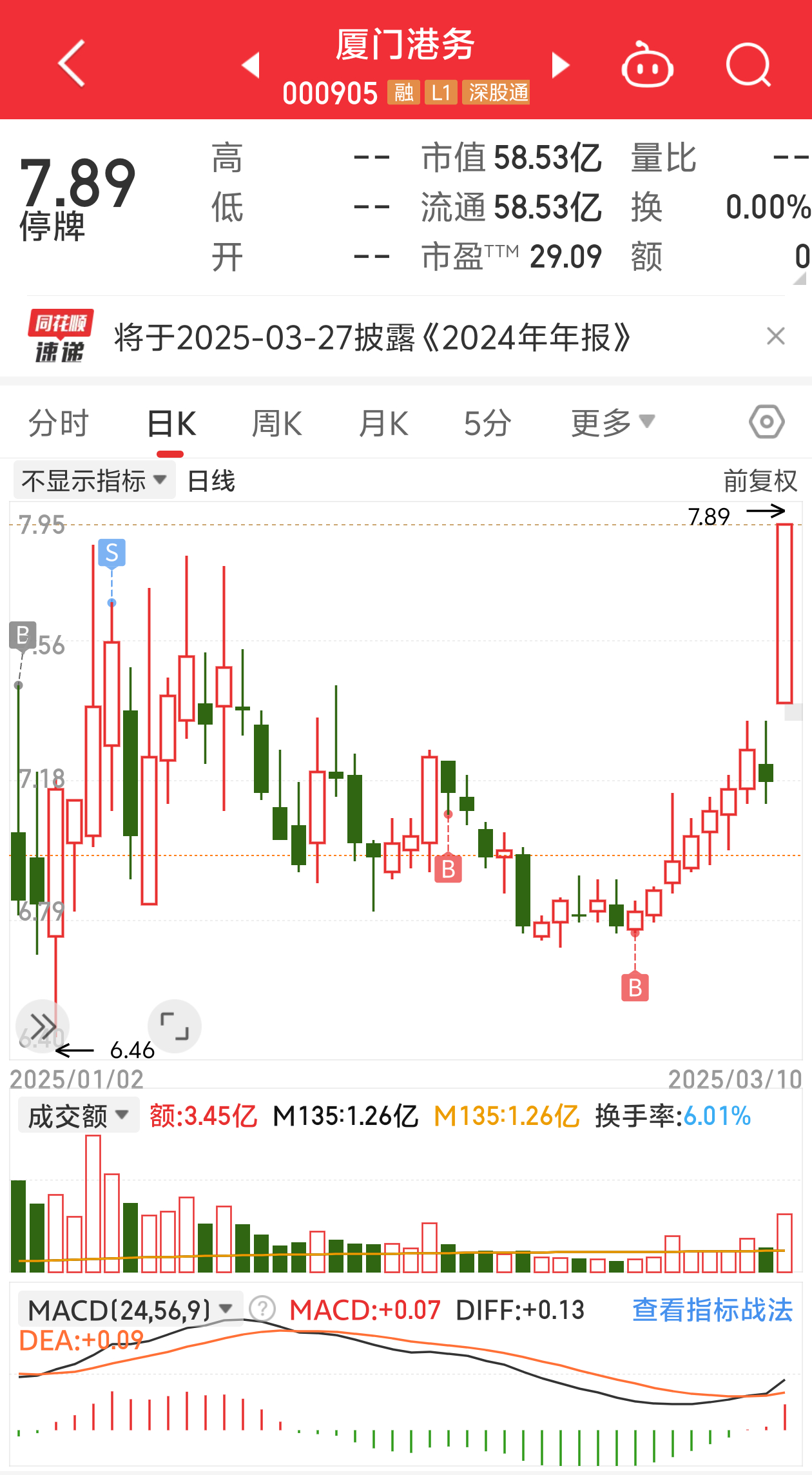Open chart settings via the target icon
Image resolution: width=812 pixels, height=1475 pixels.
tap(766, 422)
